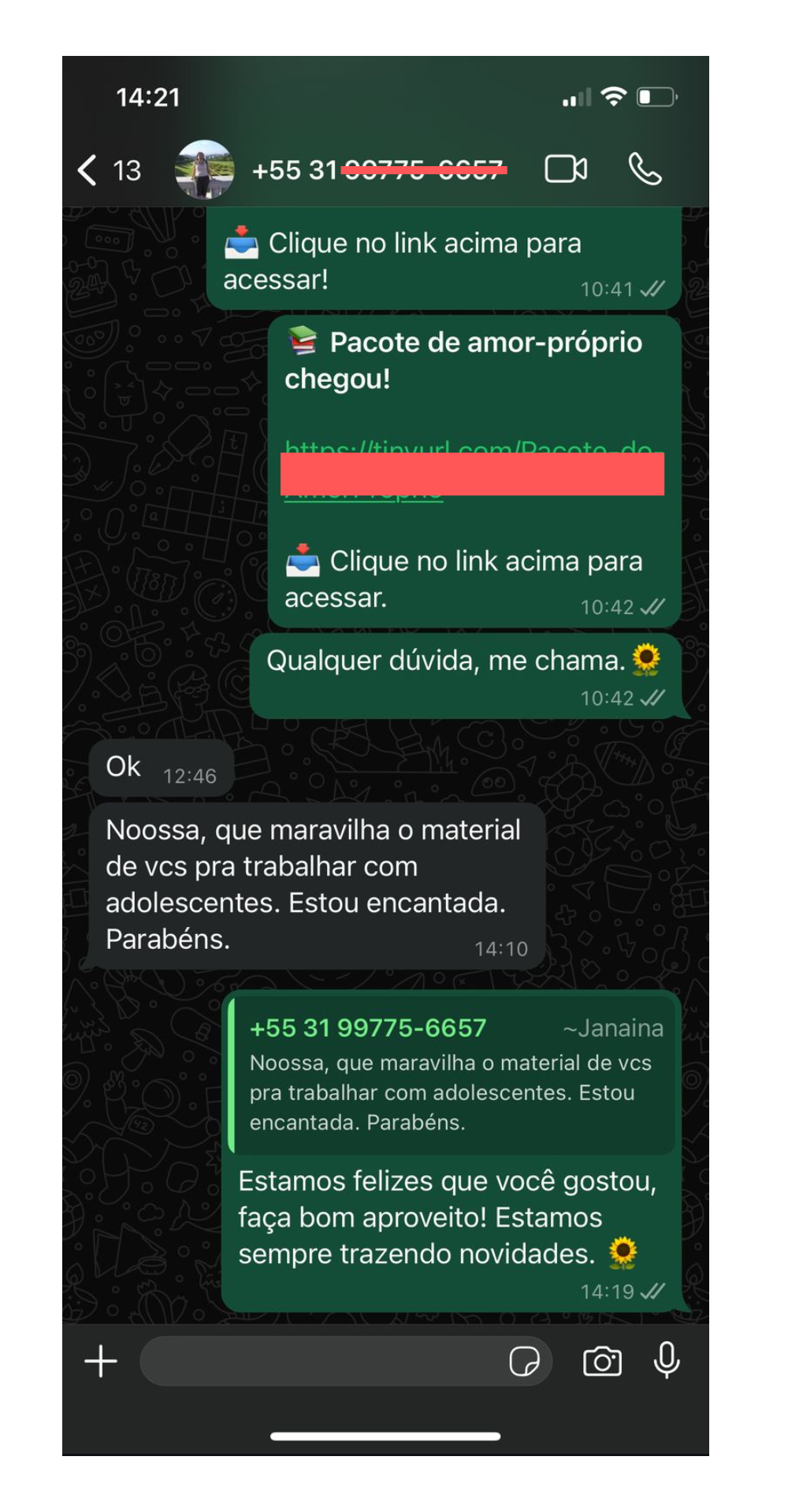Open the contact's profile photo
The height and width of the screenshot is (1512, 788).
coord(204,169)
